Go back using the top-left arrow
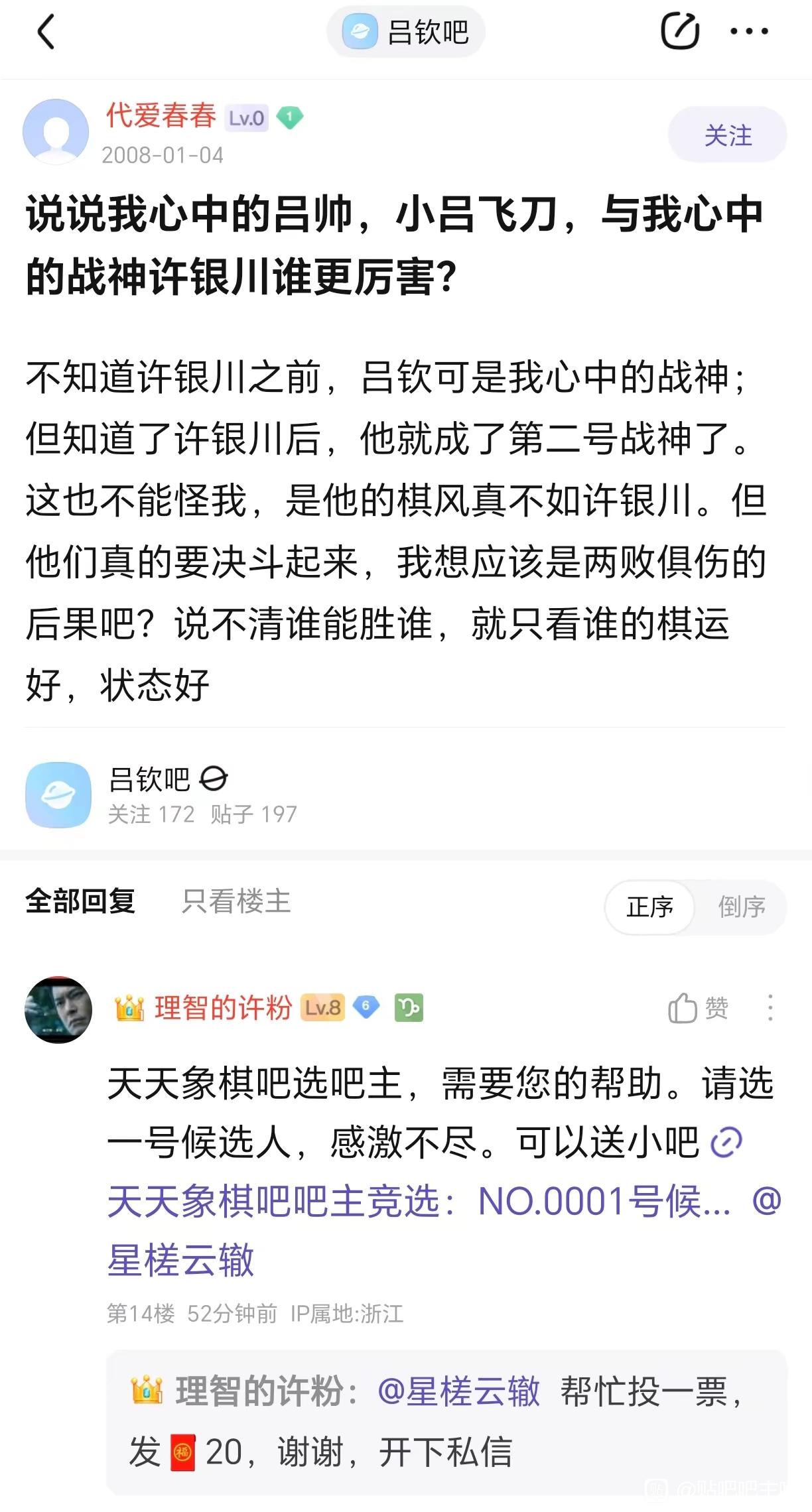The width and height of the screenshot is (812, 1512). [x=45, y=32]
